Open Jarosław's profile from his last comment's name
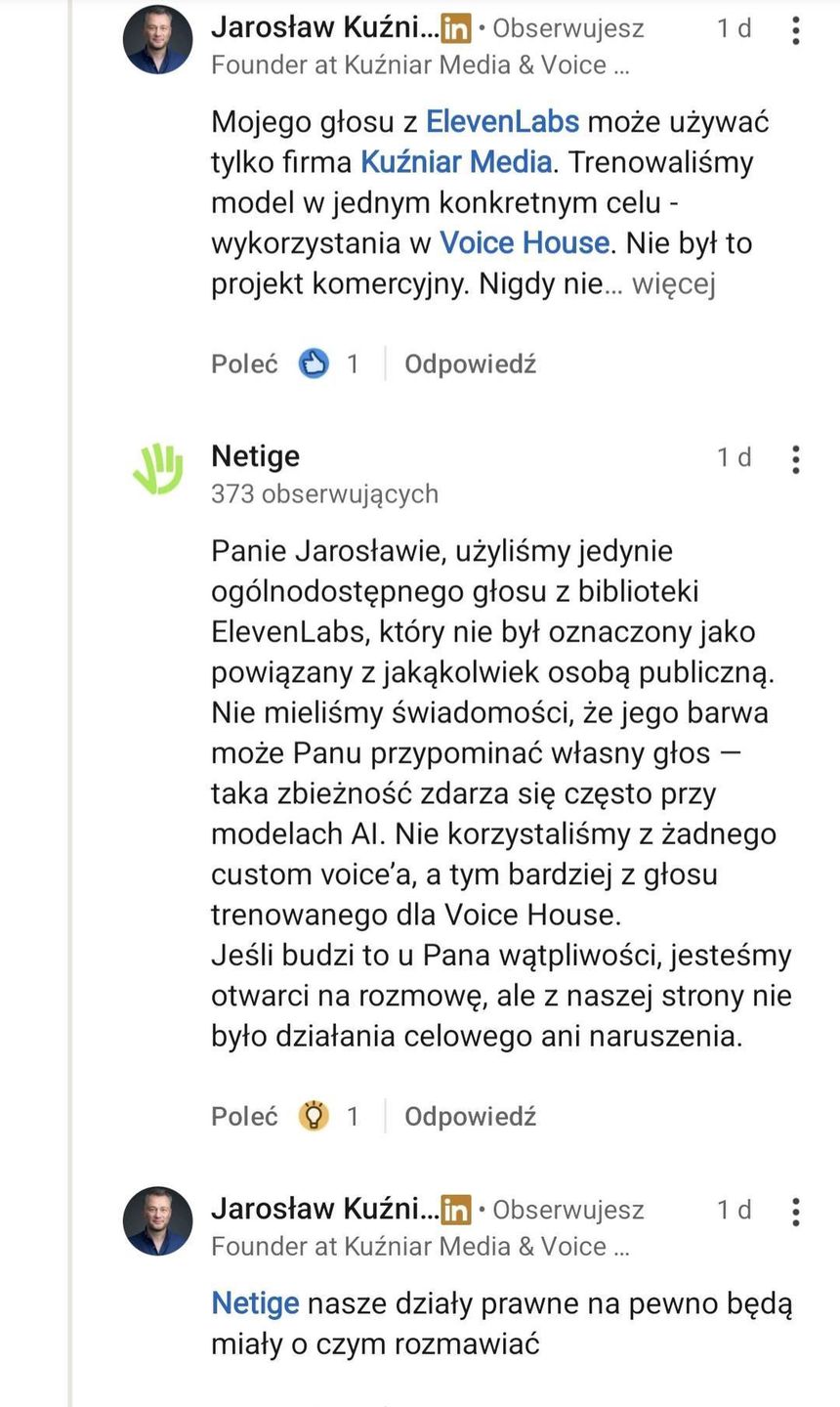This screenshot has width=840, height=1407. (324, 1209)
